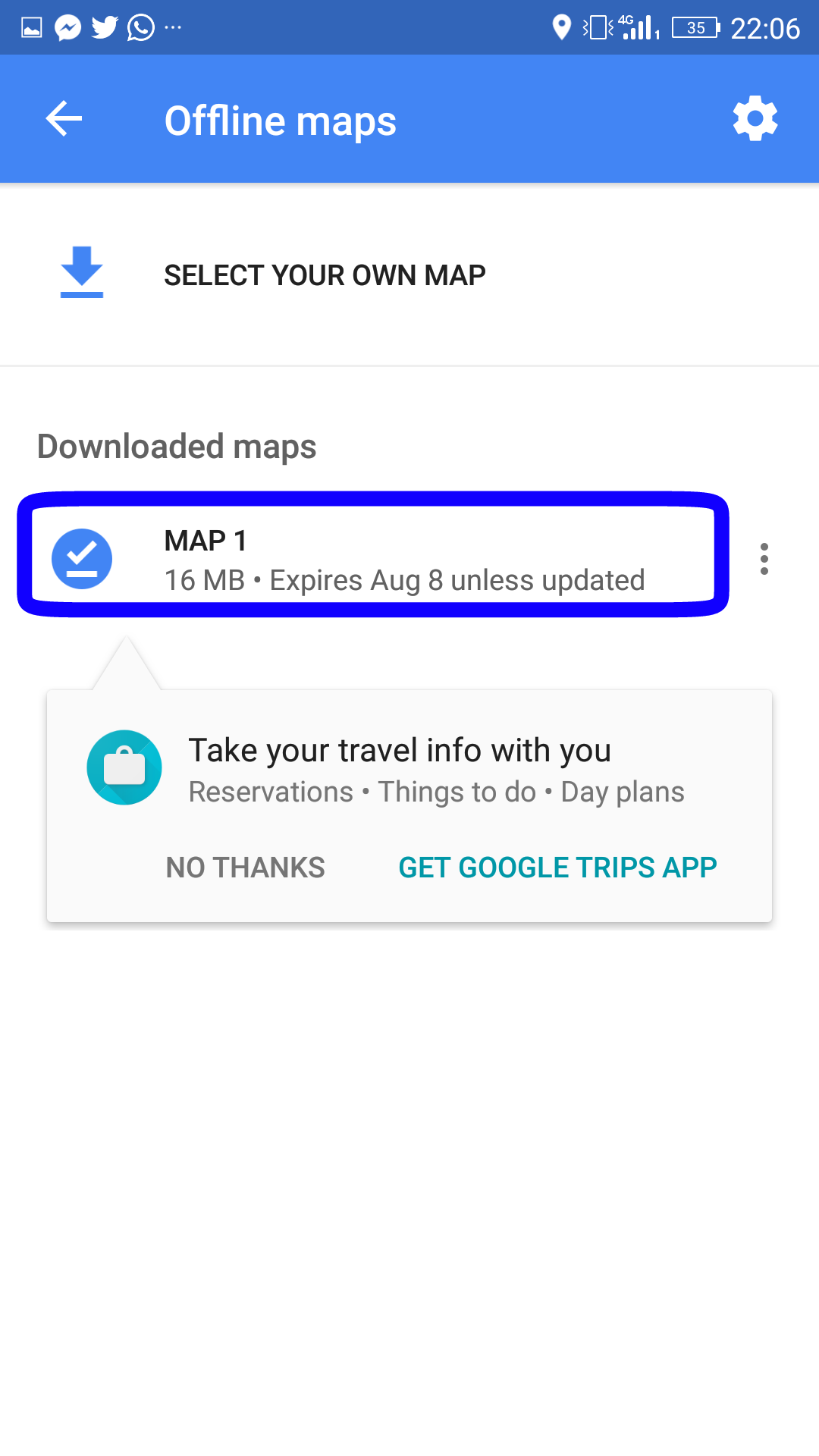Select your own map to download
The width and height of the screenshot is (819, 1456).
409,275
